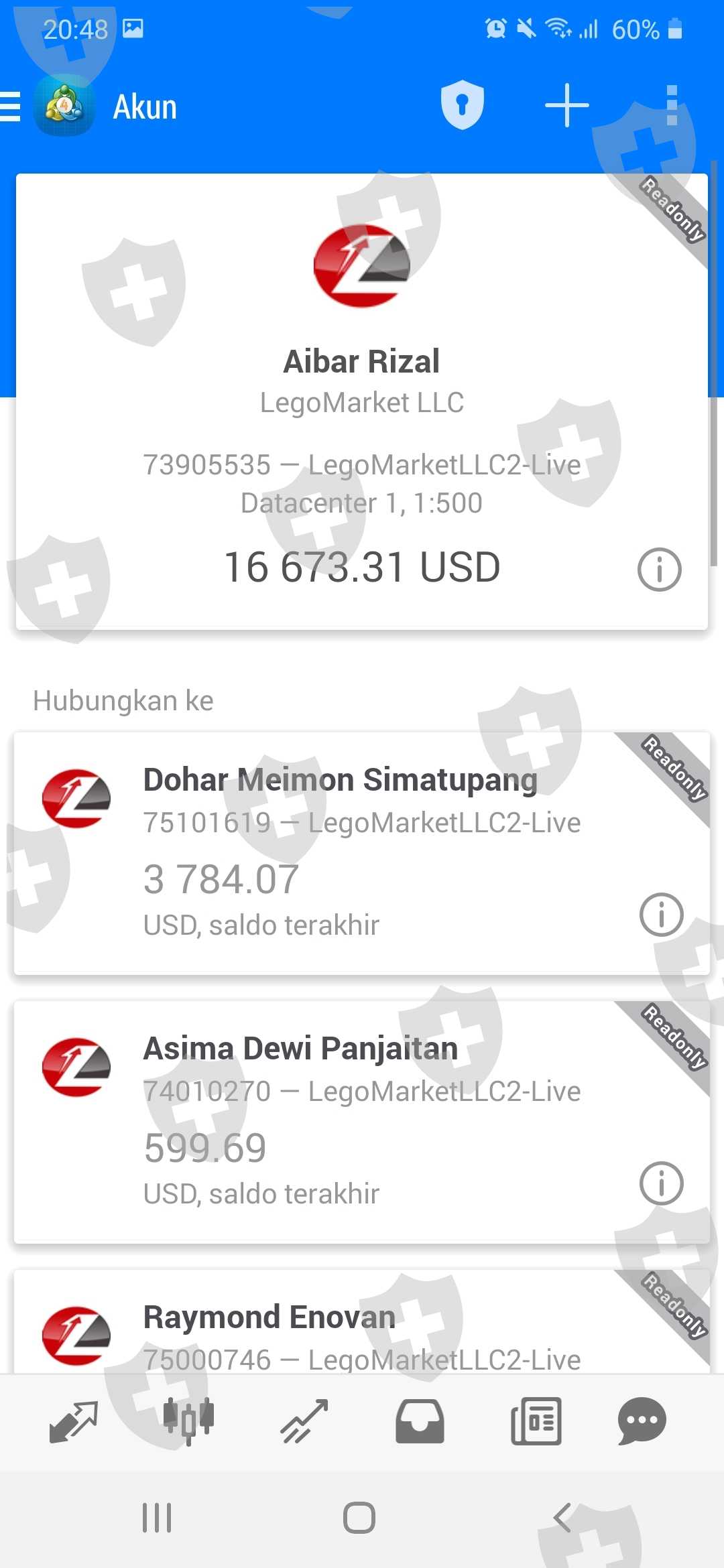This screenshot has height=1568, width=724.
Task: Go back using system back button
Action: coord(562,1518)
